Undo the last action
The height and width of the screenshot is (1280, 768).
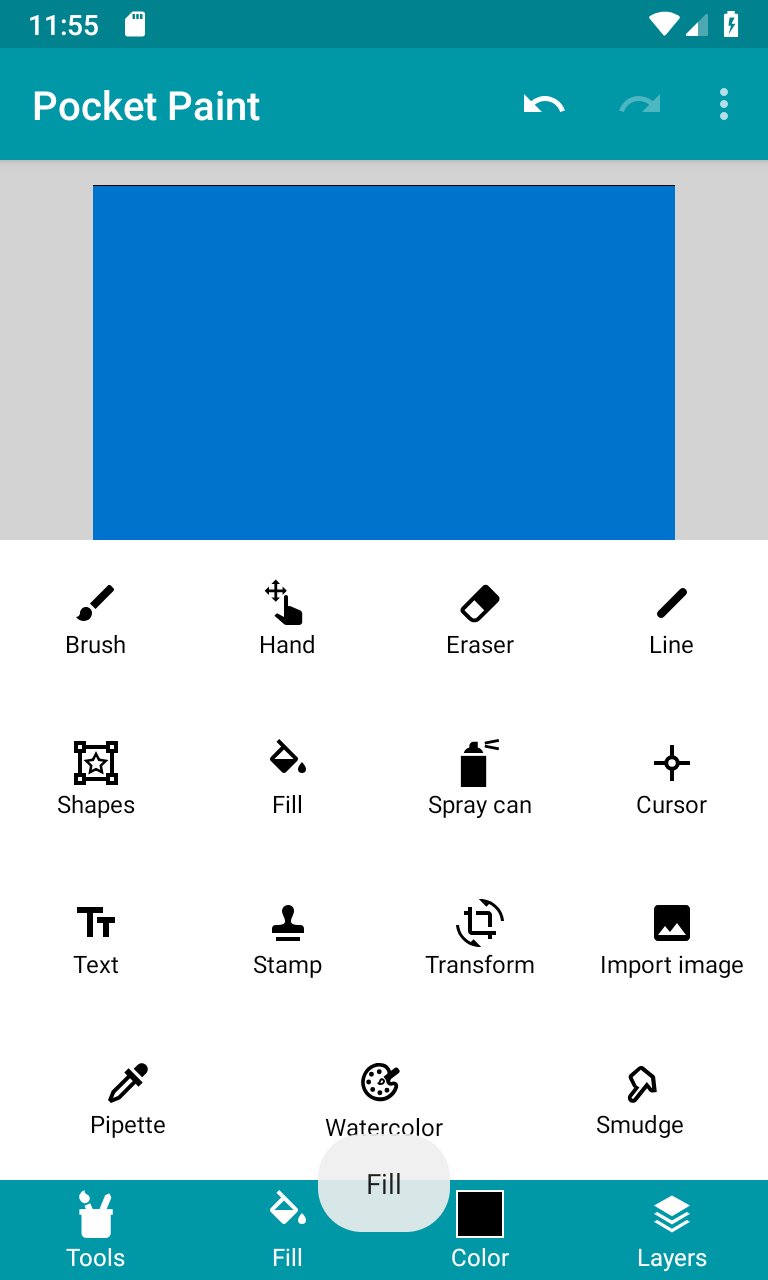543,104
